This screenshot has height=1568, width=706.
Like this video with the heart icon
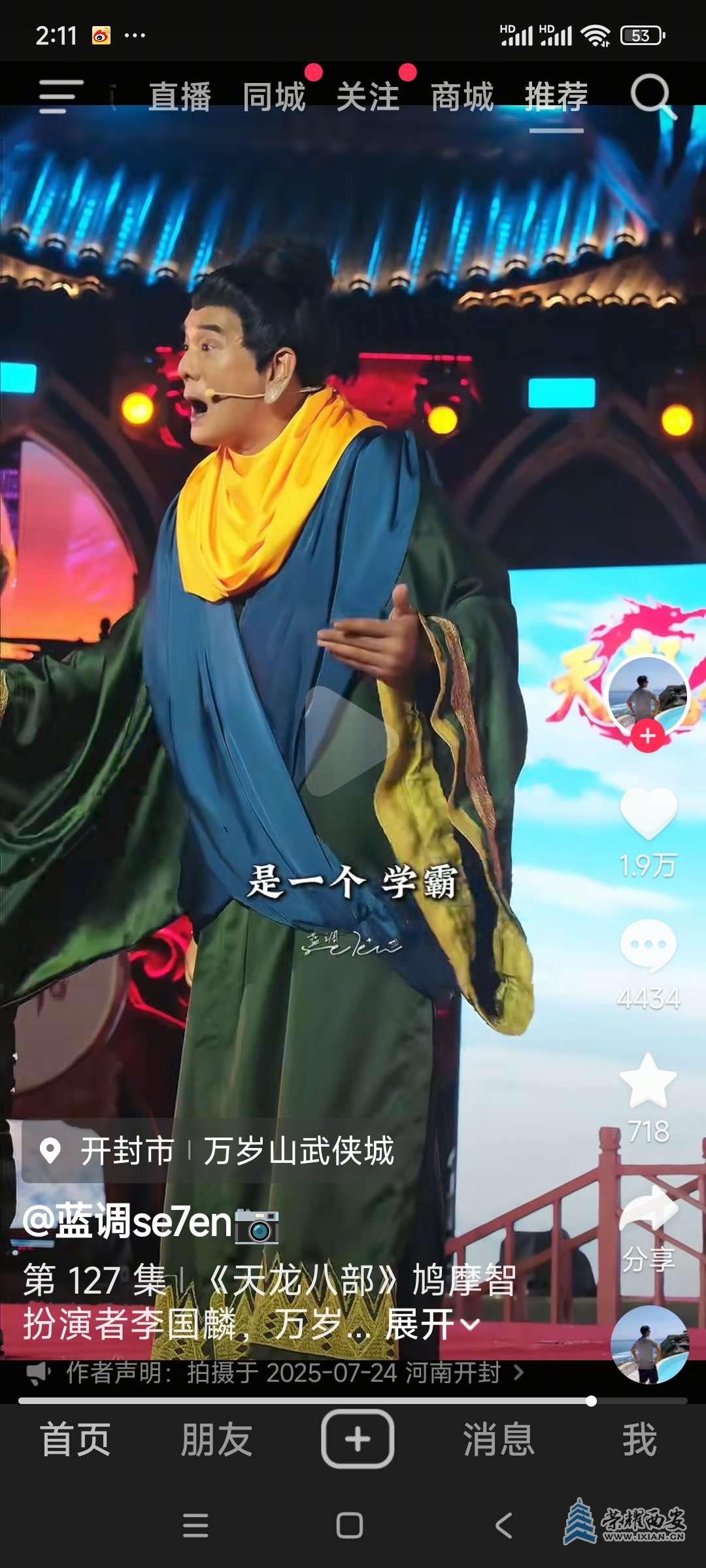(x=648, y=813)
